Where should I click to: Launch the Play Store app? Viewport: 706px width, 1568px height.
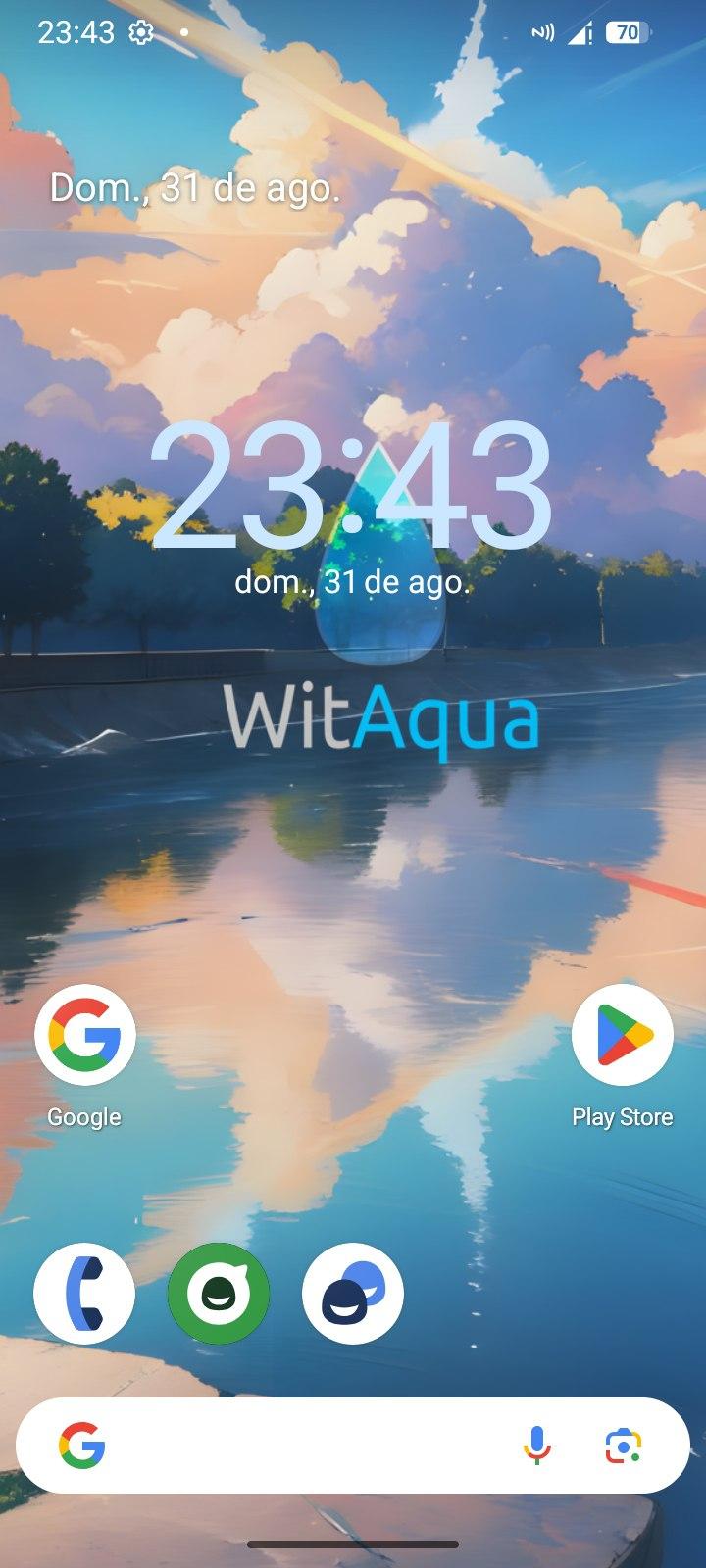[x=622, y=1036]
